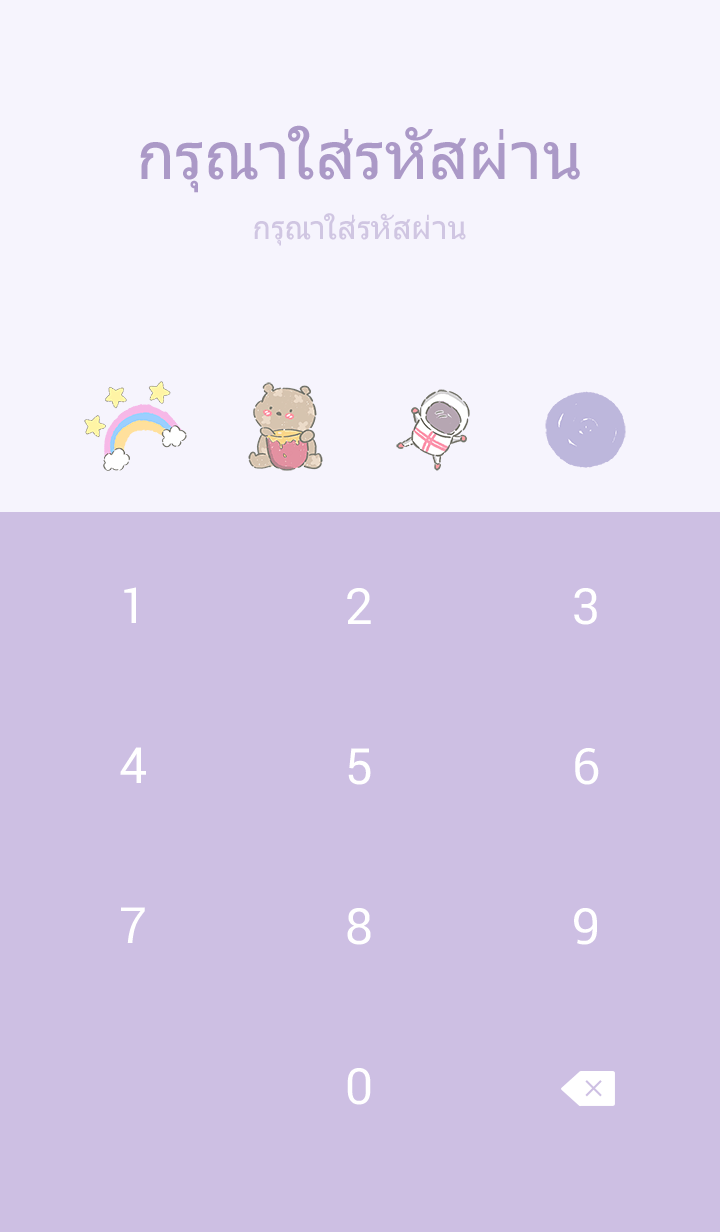Enter digit 8
Screen dimensions: 720x1232
coord(359,927)
